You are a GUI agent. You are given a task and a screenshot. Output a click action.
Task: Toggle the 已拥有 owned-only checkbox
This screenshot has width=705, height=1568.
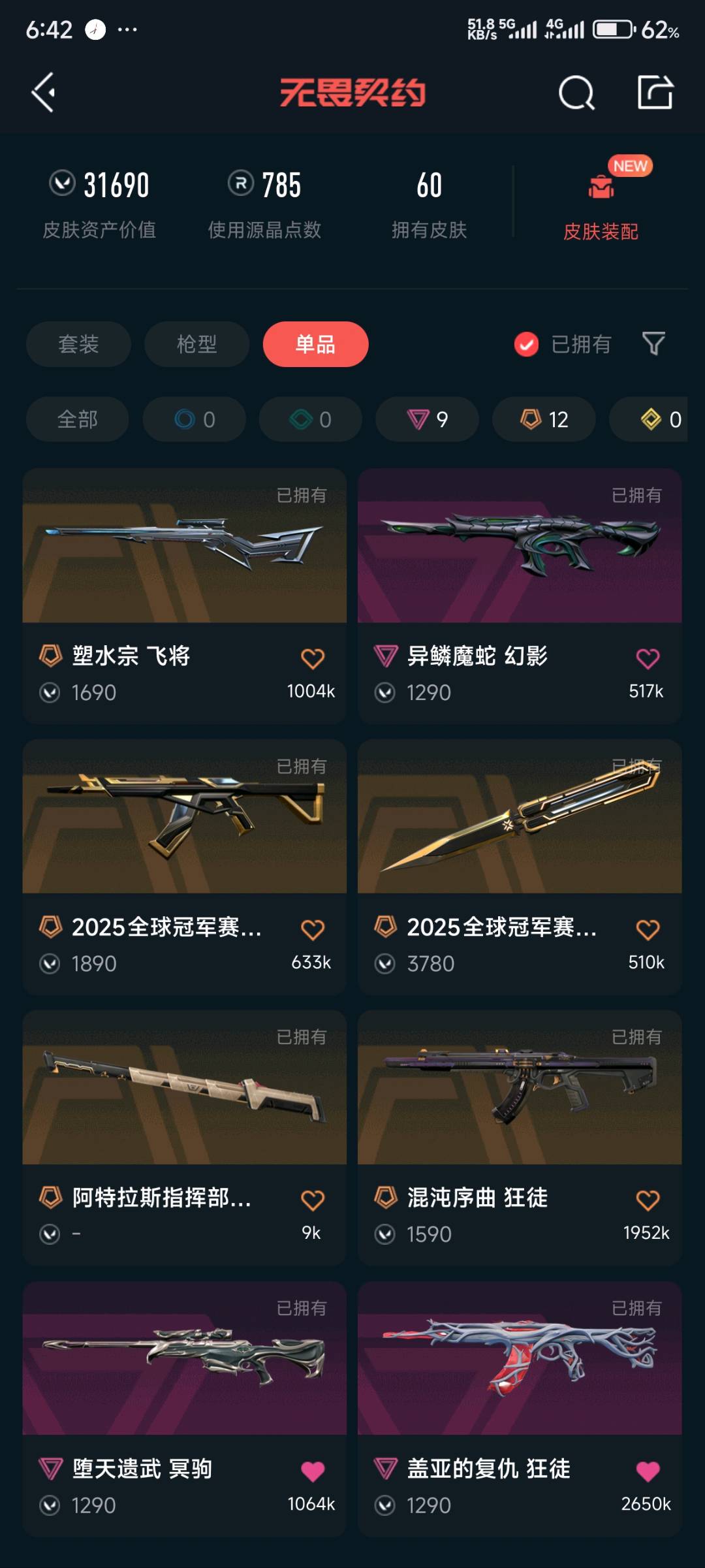(x=526, y=344)
